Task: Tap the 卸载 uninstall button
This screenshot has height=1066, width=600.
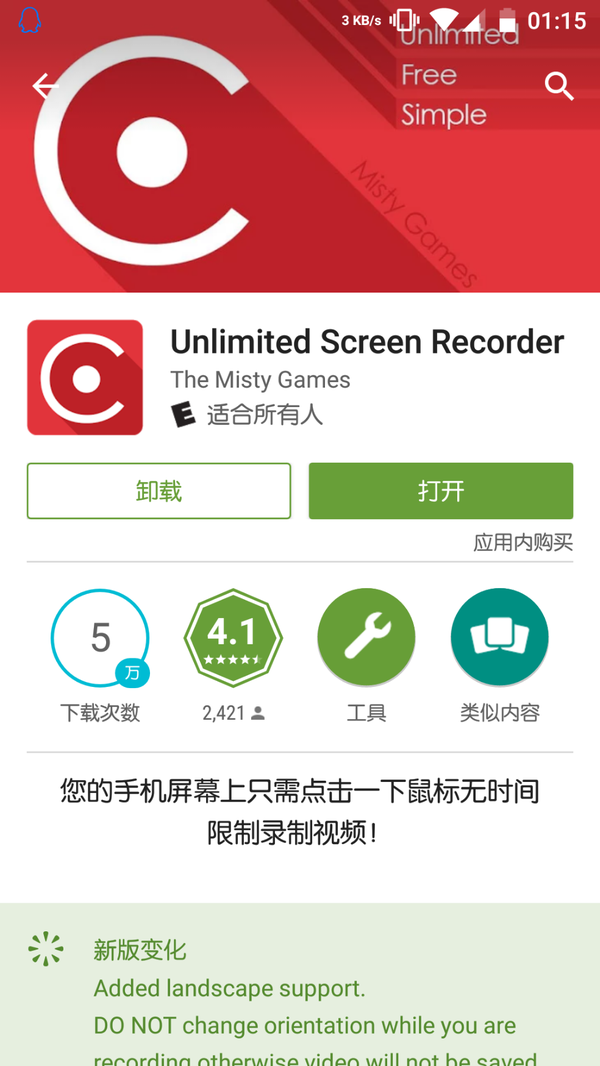Action: click(159, 491)
